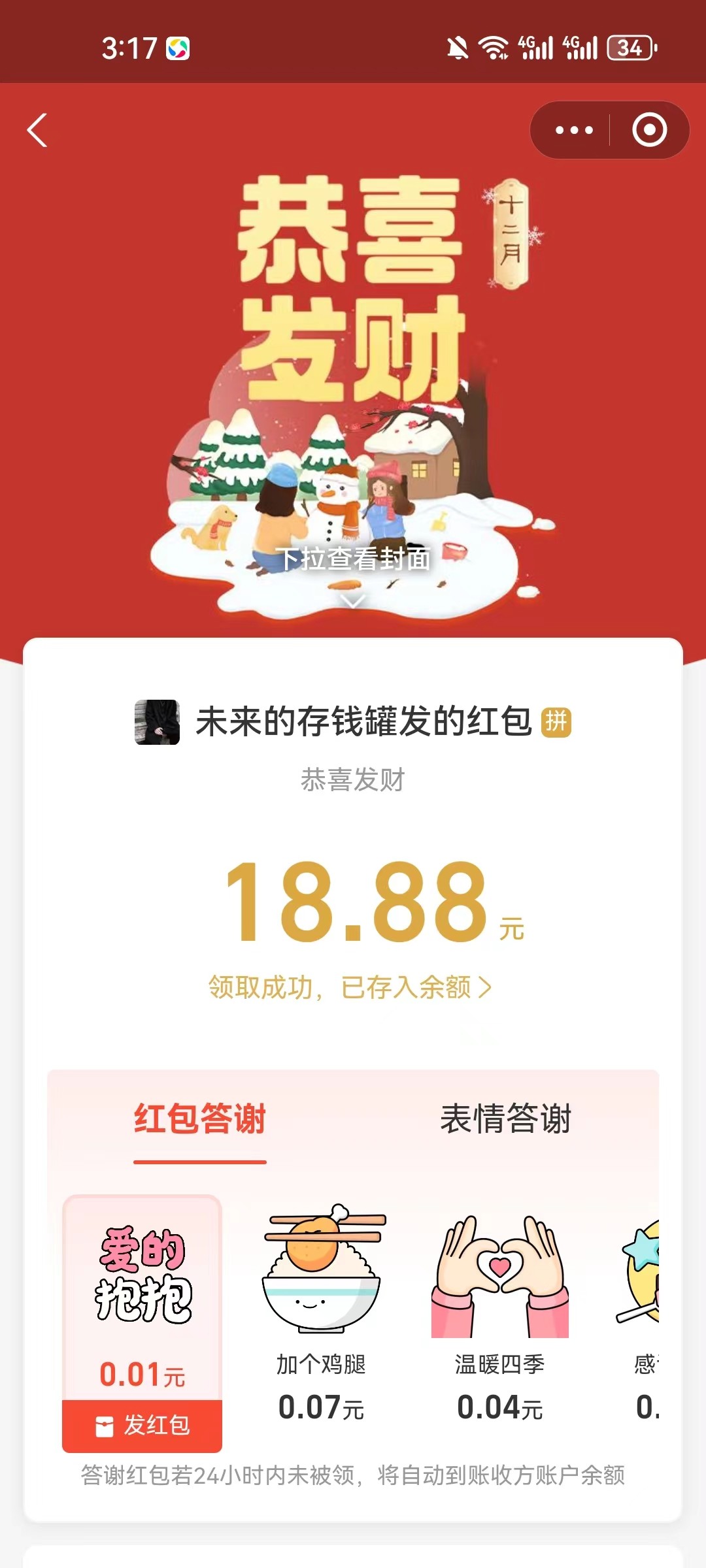Open the three-dot more menu
The height and width of the screenshot is (1568, 706).
click(573, 131)
